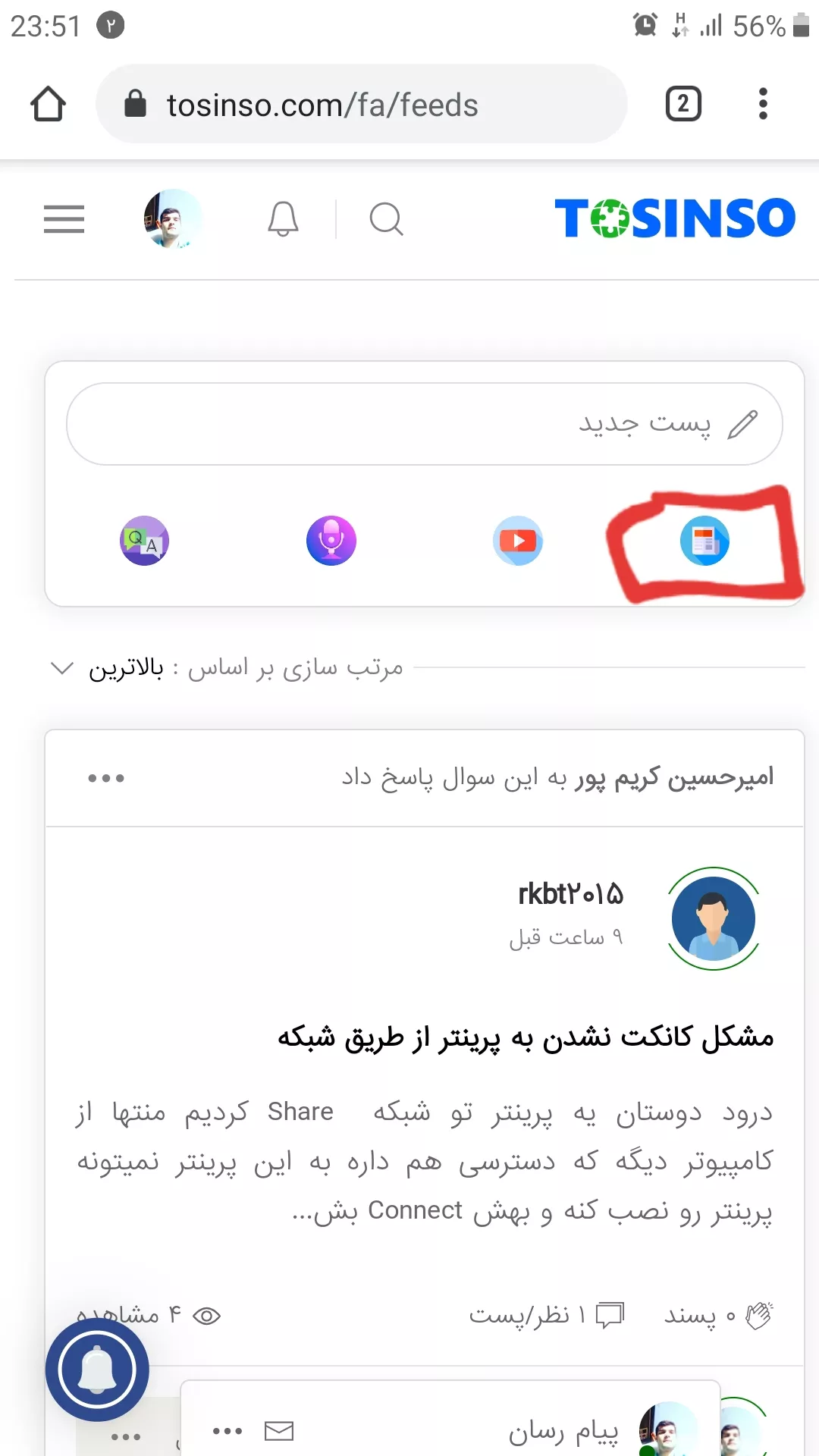Create a new video post
The width and height of the screenshot is (819, 1456).
518,541
